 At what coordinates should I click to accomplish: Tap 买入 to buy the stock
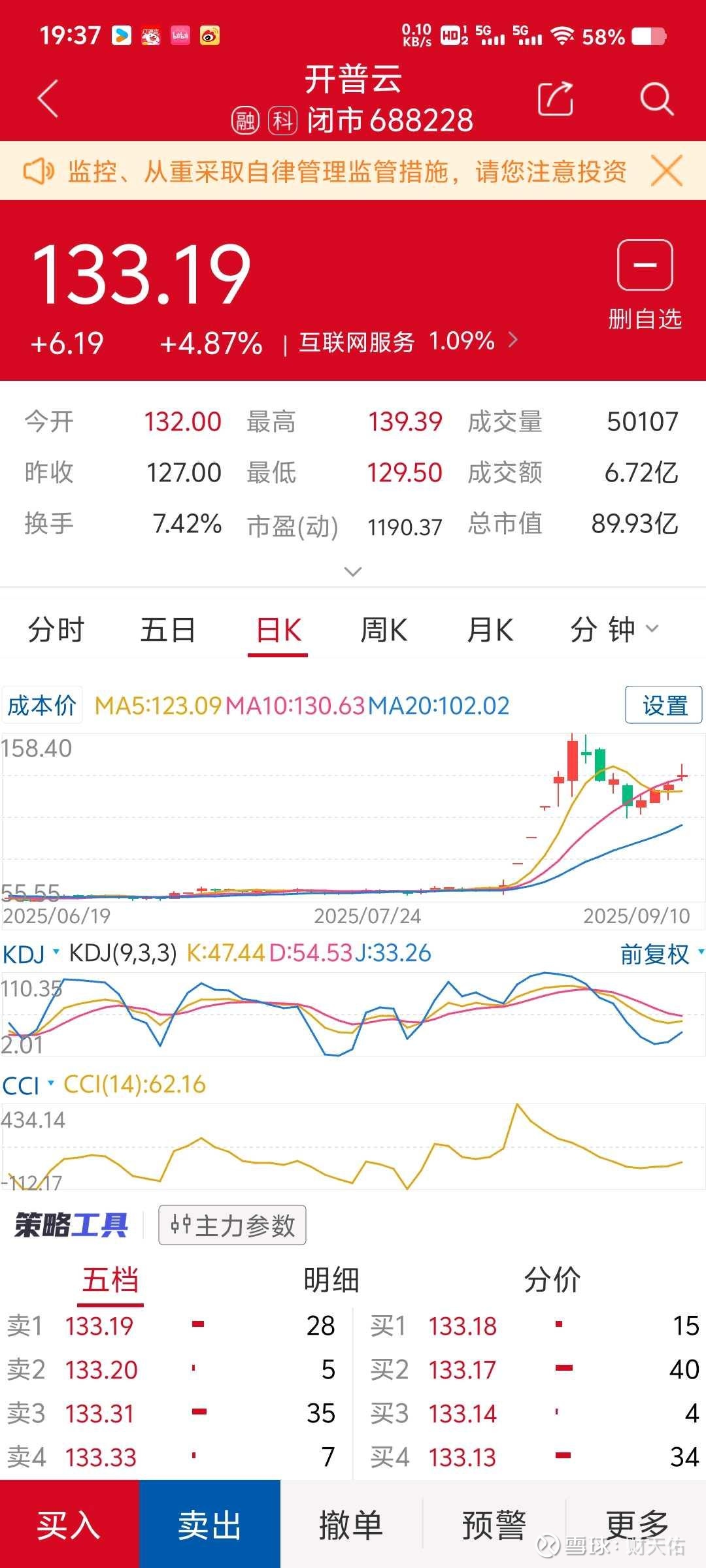[69, 1525]
